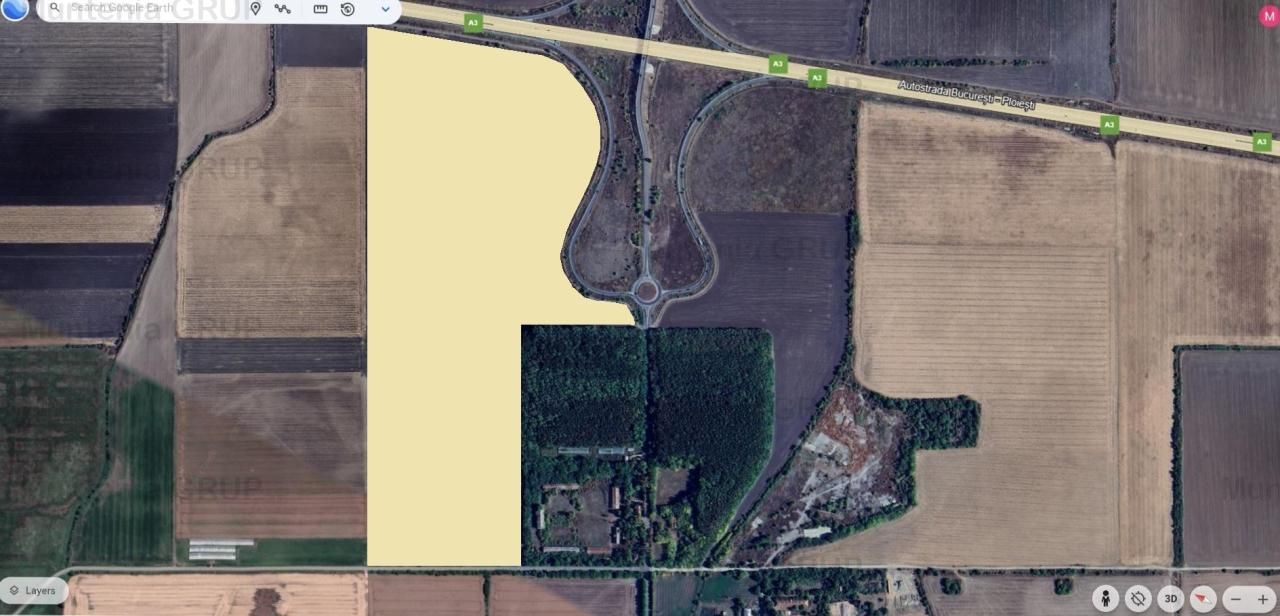Viewport: 1280px width, 616px height.
Task: Expand the toolbar dropdown chevron
Action: click(385, 9)
